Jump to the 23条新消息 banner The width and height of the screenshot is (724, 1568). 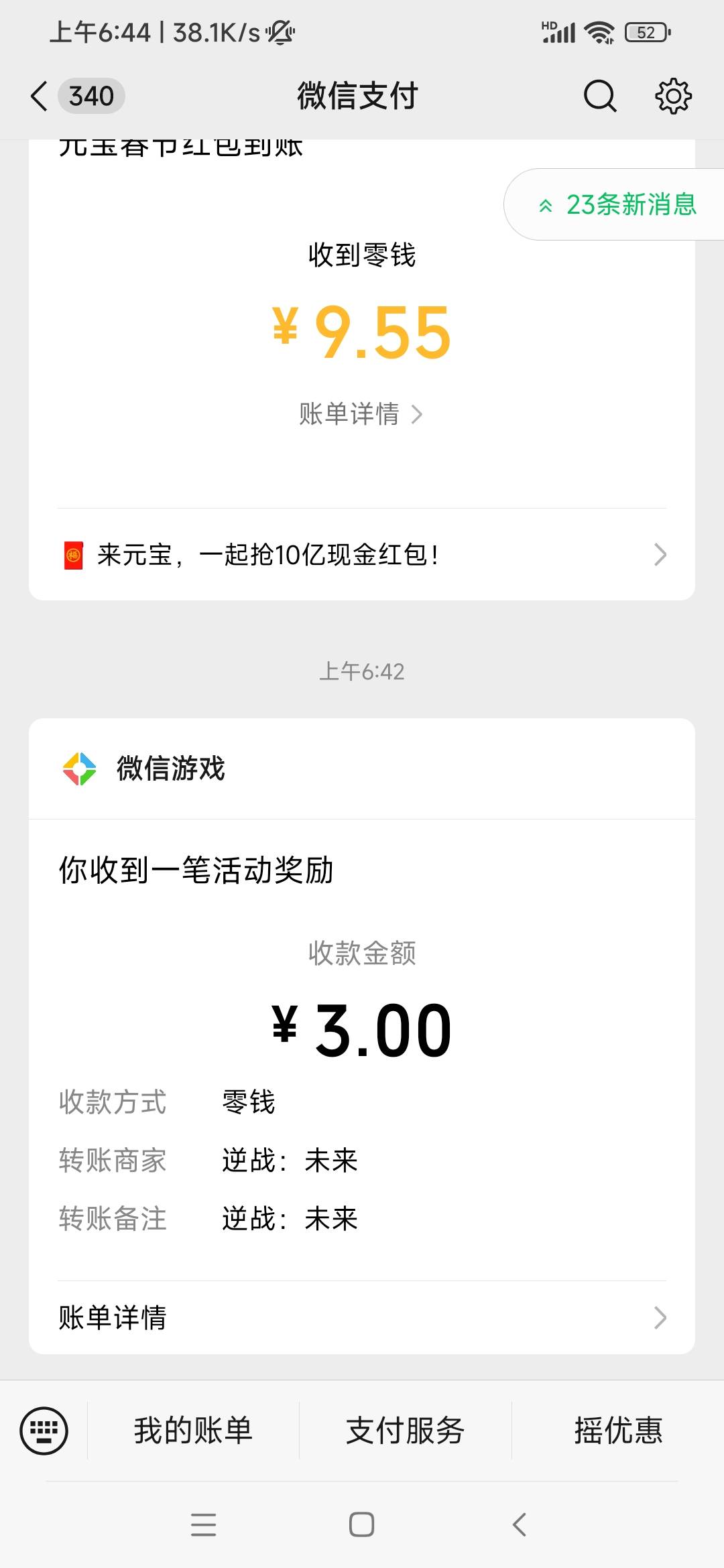point(617,204)
